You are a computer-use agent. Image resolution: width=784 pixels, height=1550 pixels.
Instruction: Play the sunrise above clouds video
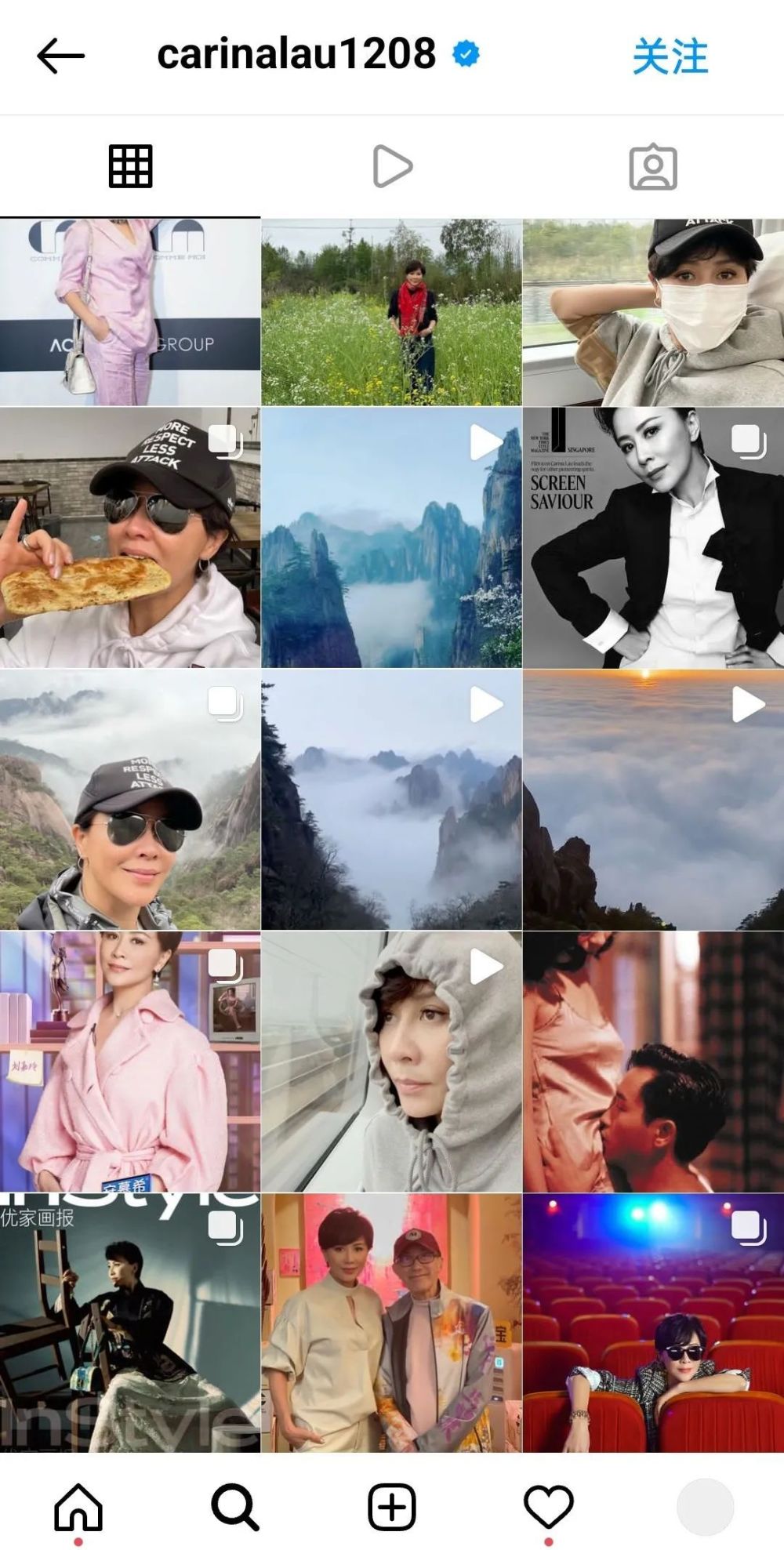653,800
